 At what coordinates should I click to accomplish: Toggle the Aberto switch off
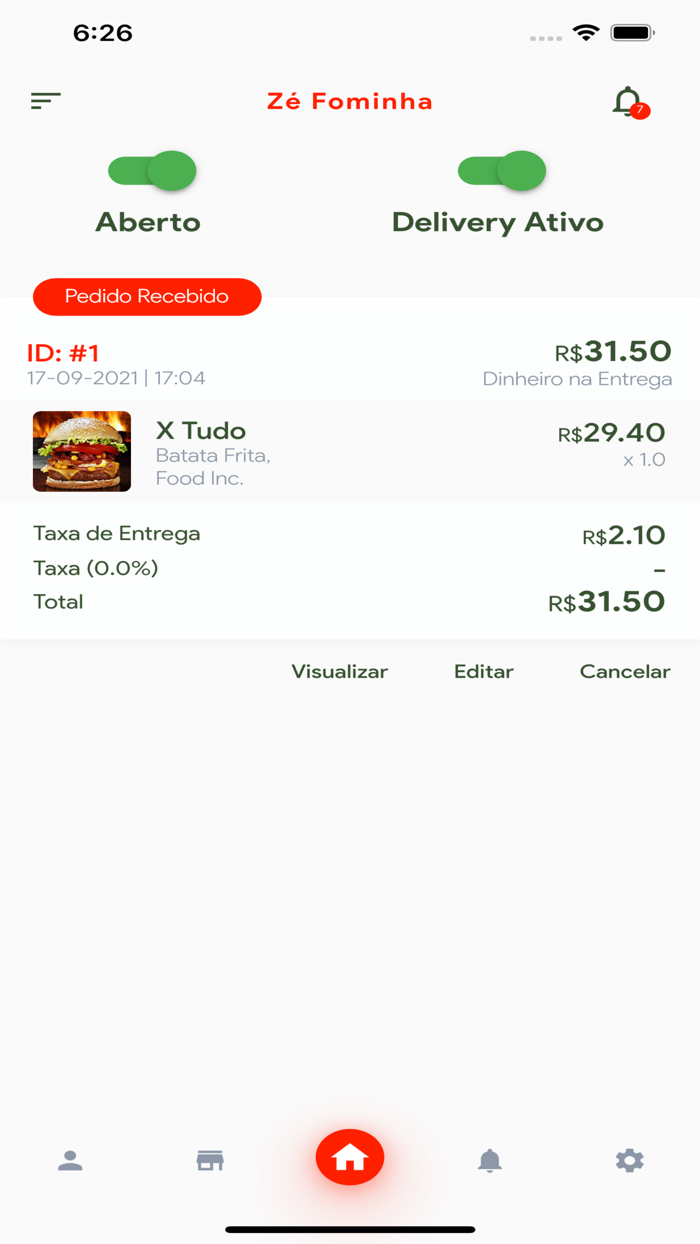(152, 171)
